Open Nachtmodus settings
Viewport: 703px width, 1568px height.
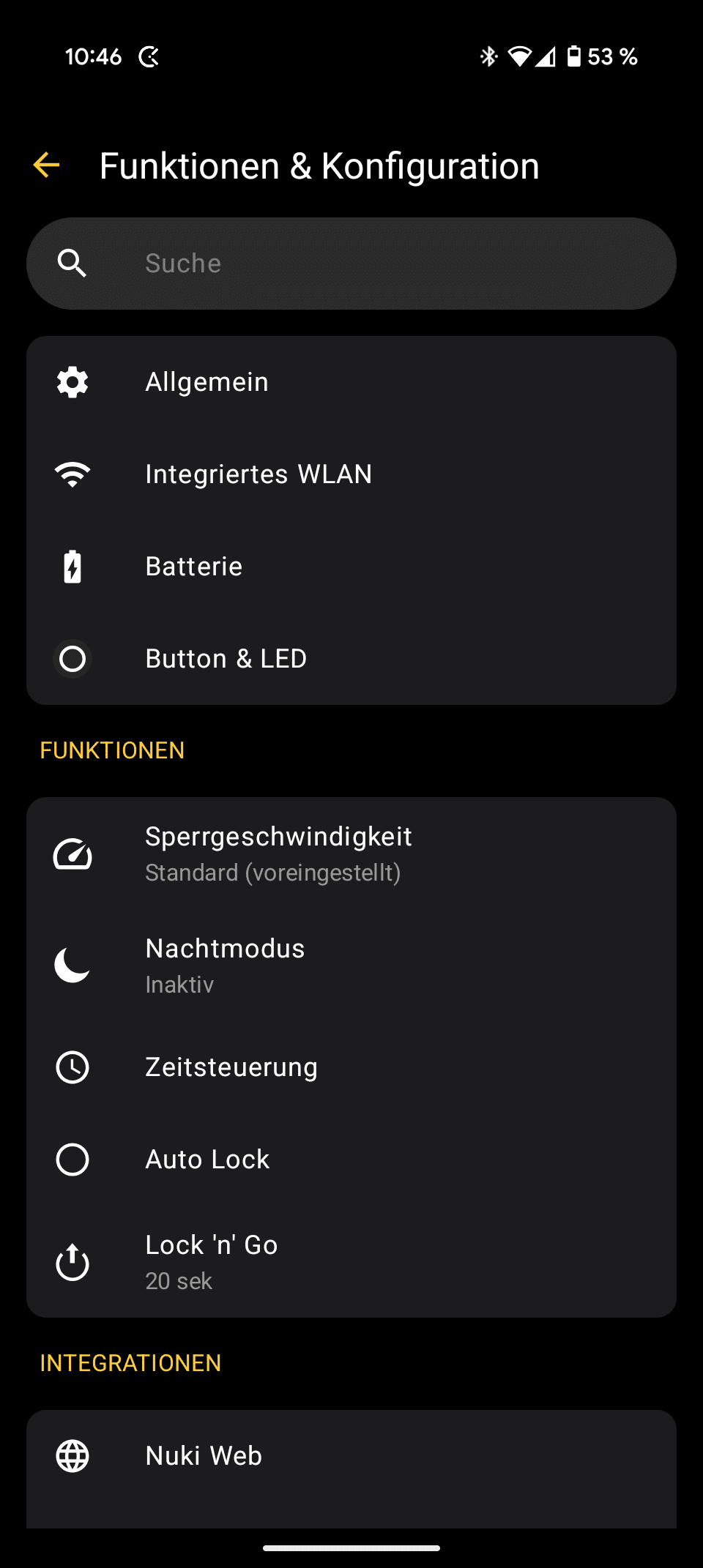[351, 965]
